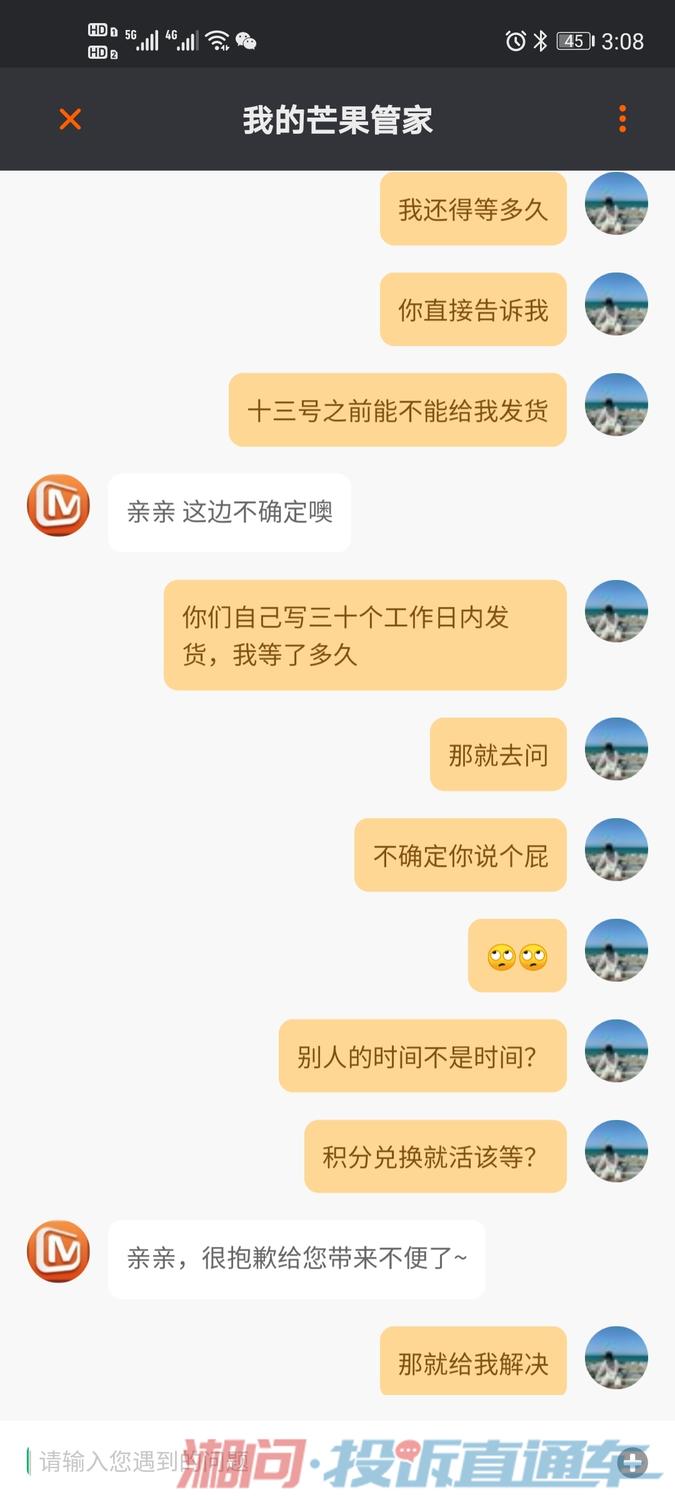Open the three-dot overflow menu

click(x=622, y=119)
